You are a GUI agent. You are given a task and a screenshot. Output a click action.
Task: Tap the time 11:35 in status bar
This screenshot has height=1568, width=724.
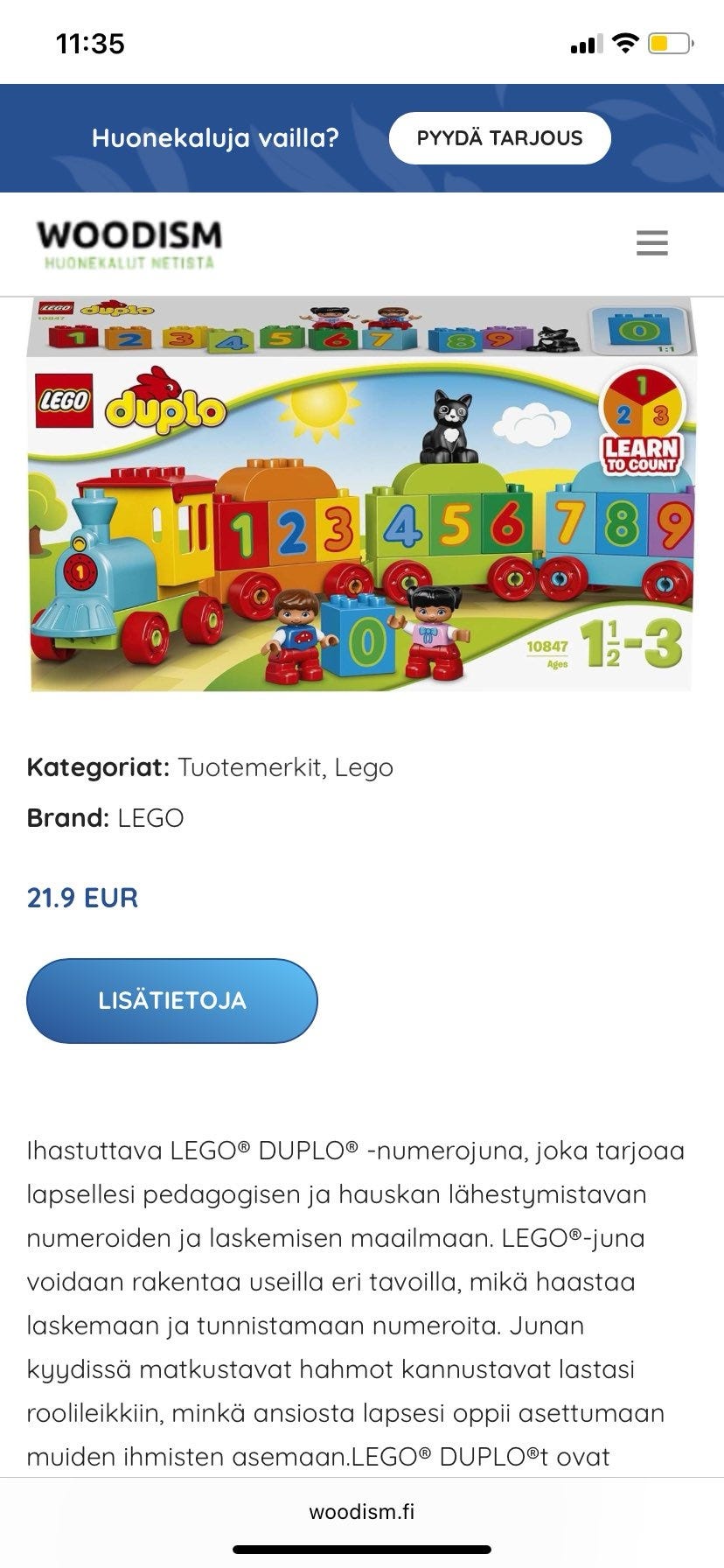point(88,39)
